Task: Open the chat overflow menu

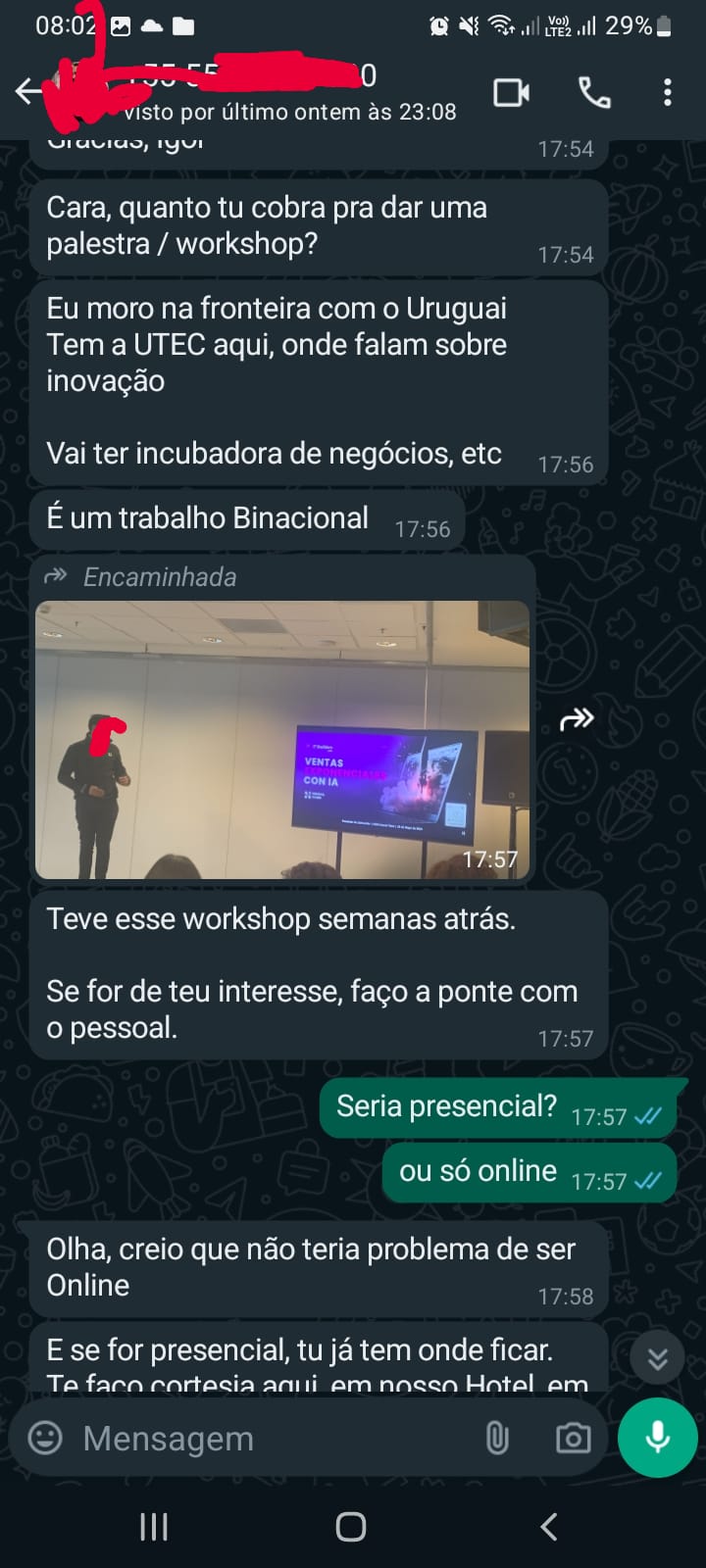Action: click(x=667, y=93)
